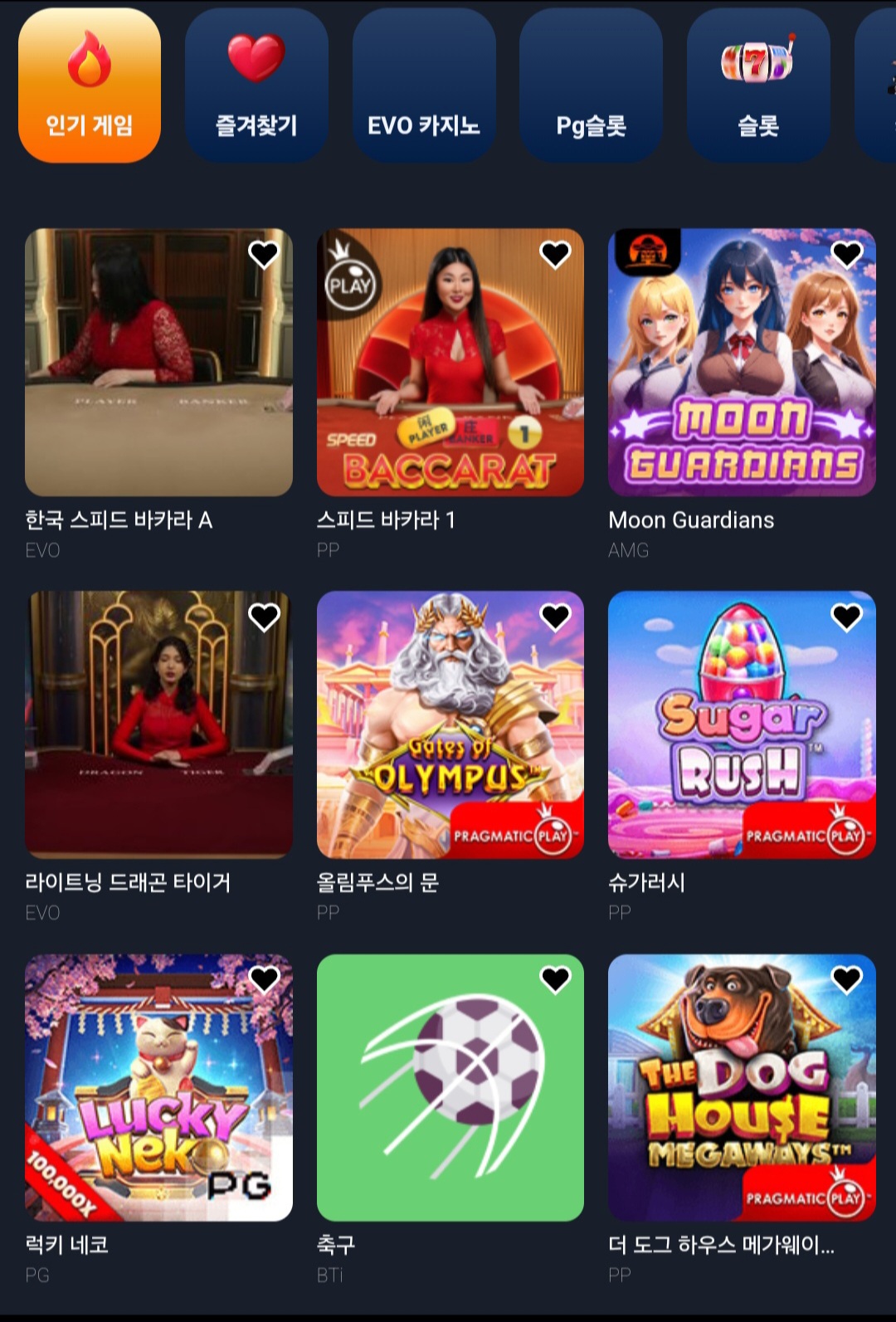Launch the 올림푸스의 문 slot game
This screenshot has height=1322, width=896.
click(x=450, y=724)
